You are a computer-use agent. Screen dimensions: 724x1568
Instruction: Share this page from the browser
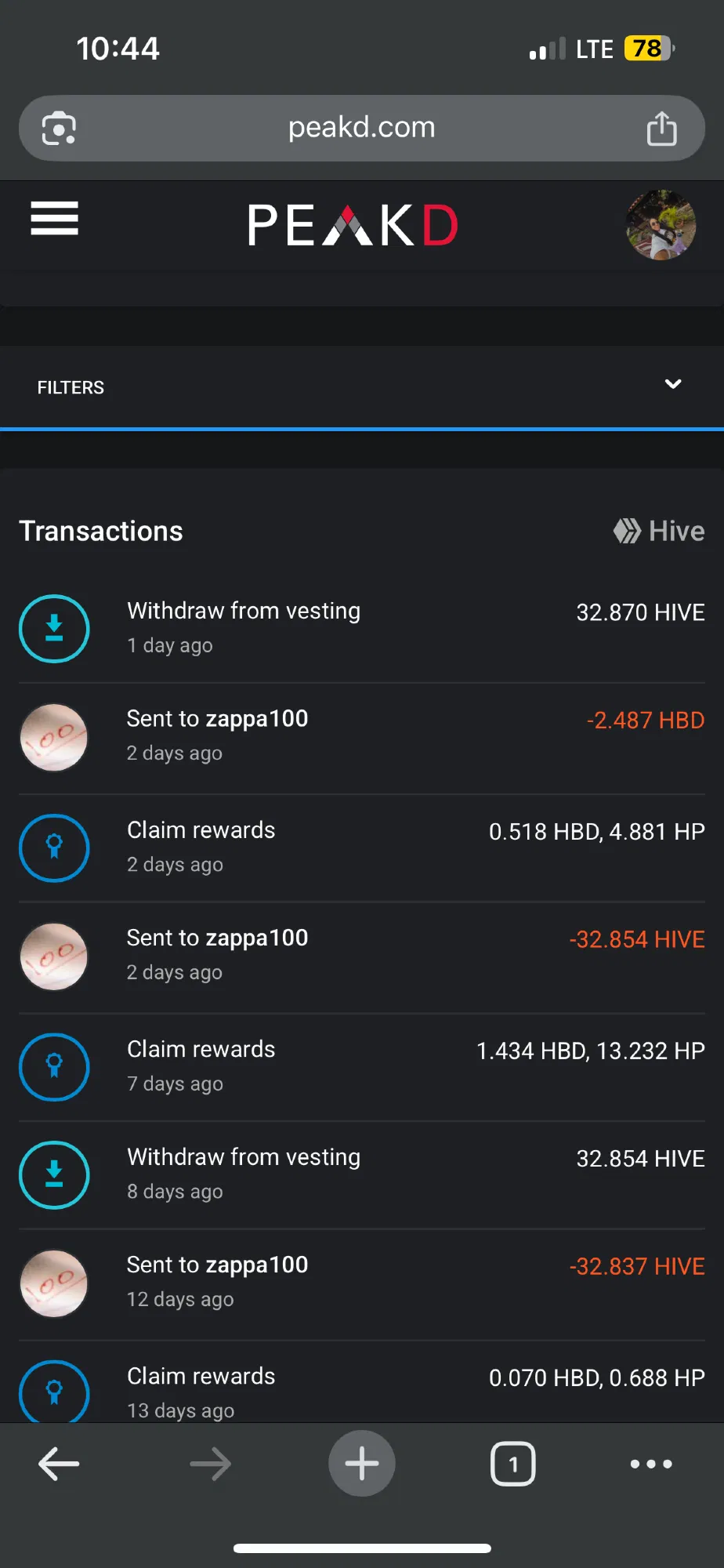pyautogui.click(x=661, y=129)
